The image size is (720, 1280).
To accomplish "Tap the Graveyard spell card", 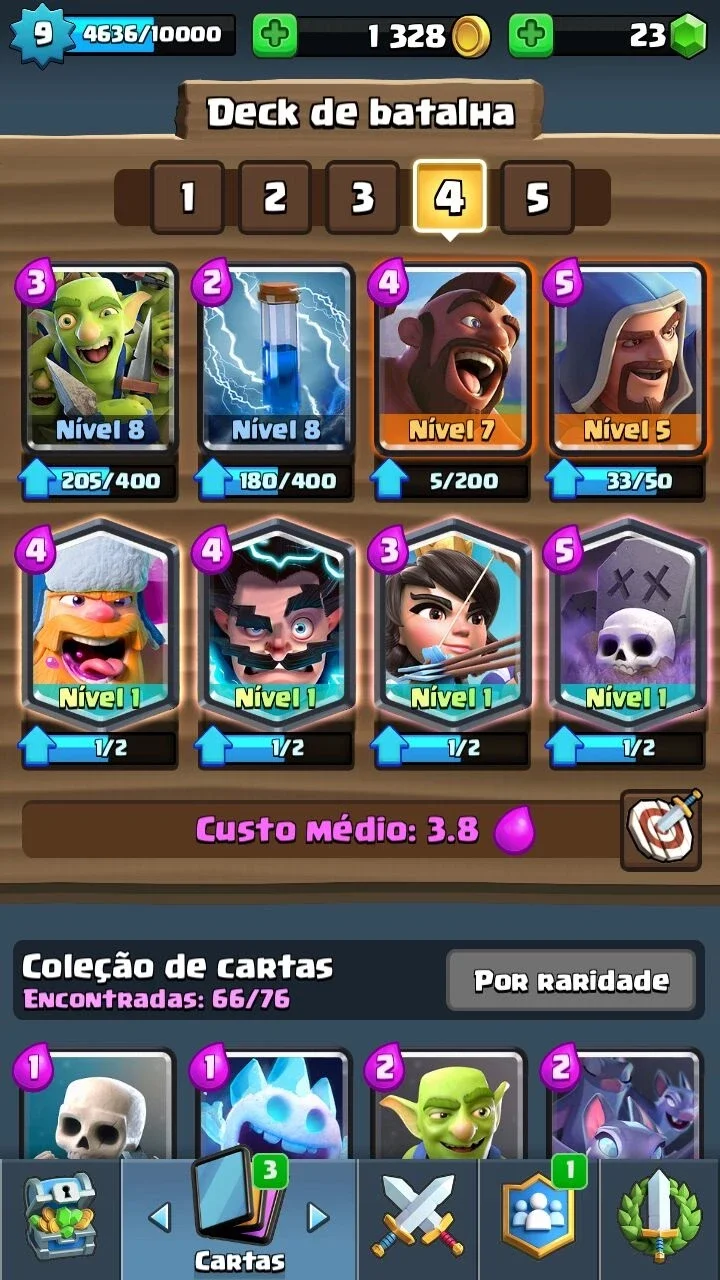I will (627, 620).
